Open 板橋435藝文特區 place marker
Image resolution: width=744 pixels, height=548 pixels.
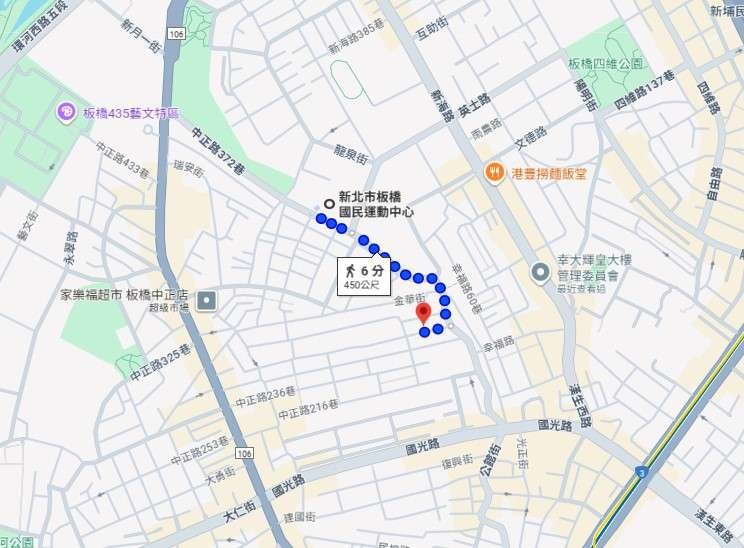click(67, 111)
